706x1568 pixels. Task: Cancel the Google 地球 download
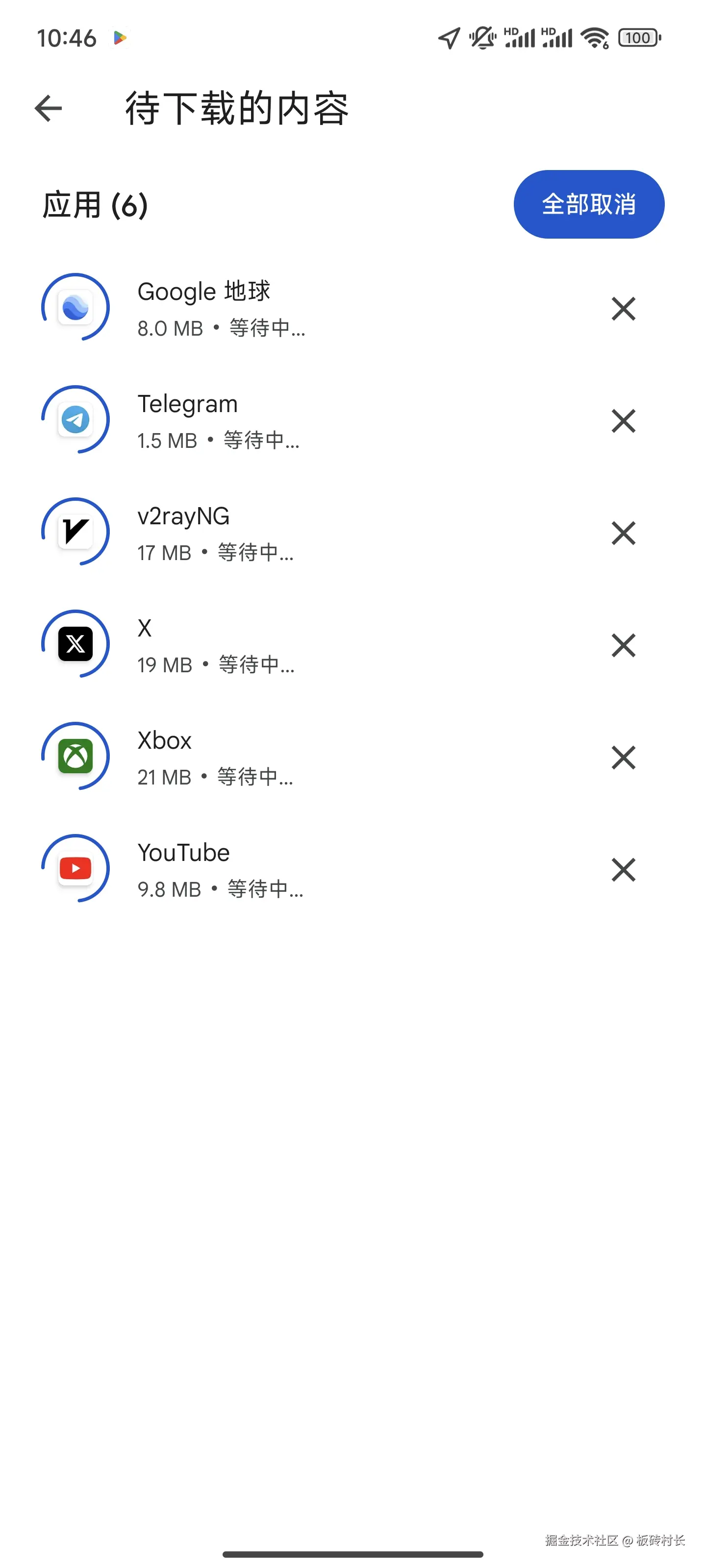(623, 309)
